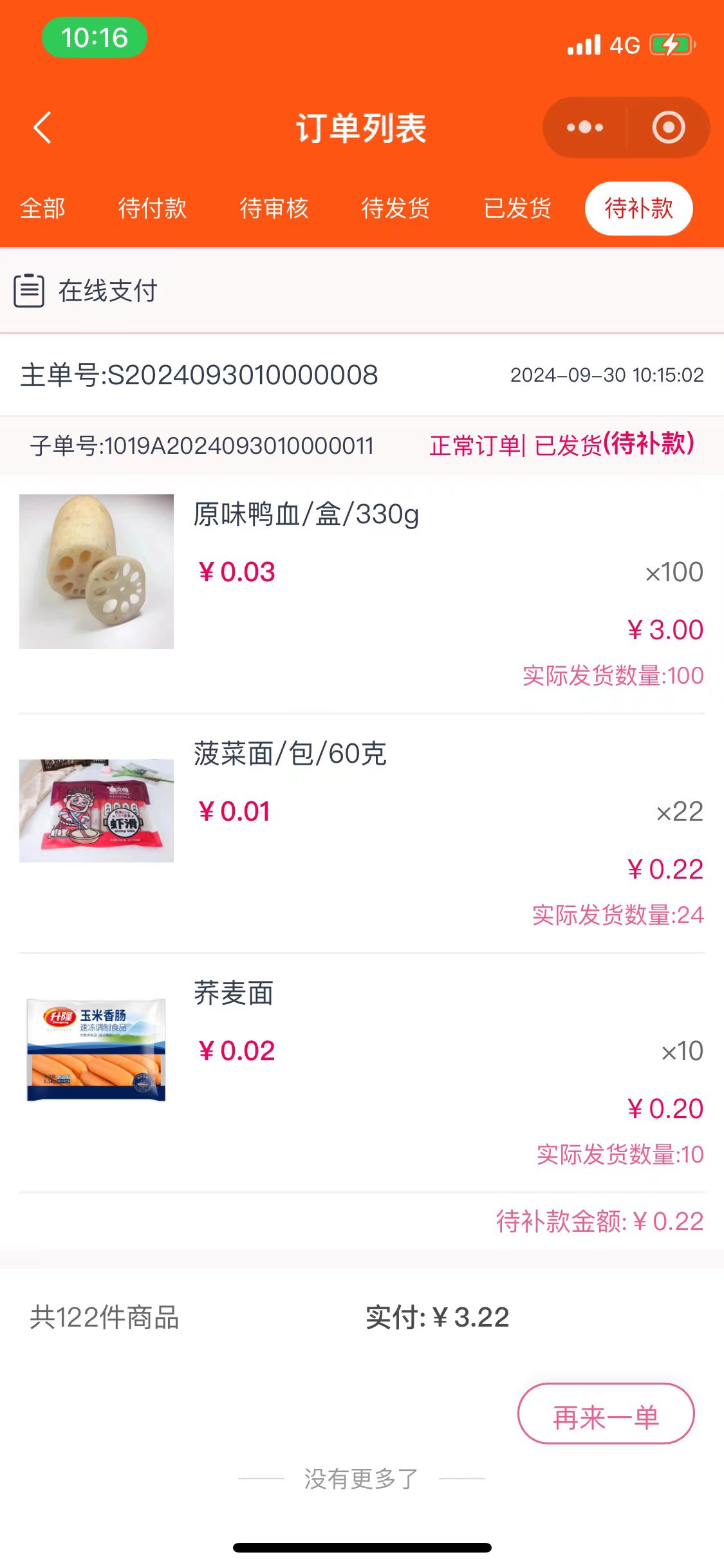Screen dimensions: 724x1568
Task: Open the mini program more-options menu
Action: 585,127
